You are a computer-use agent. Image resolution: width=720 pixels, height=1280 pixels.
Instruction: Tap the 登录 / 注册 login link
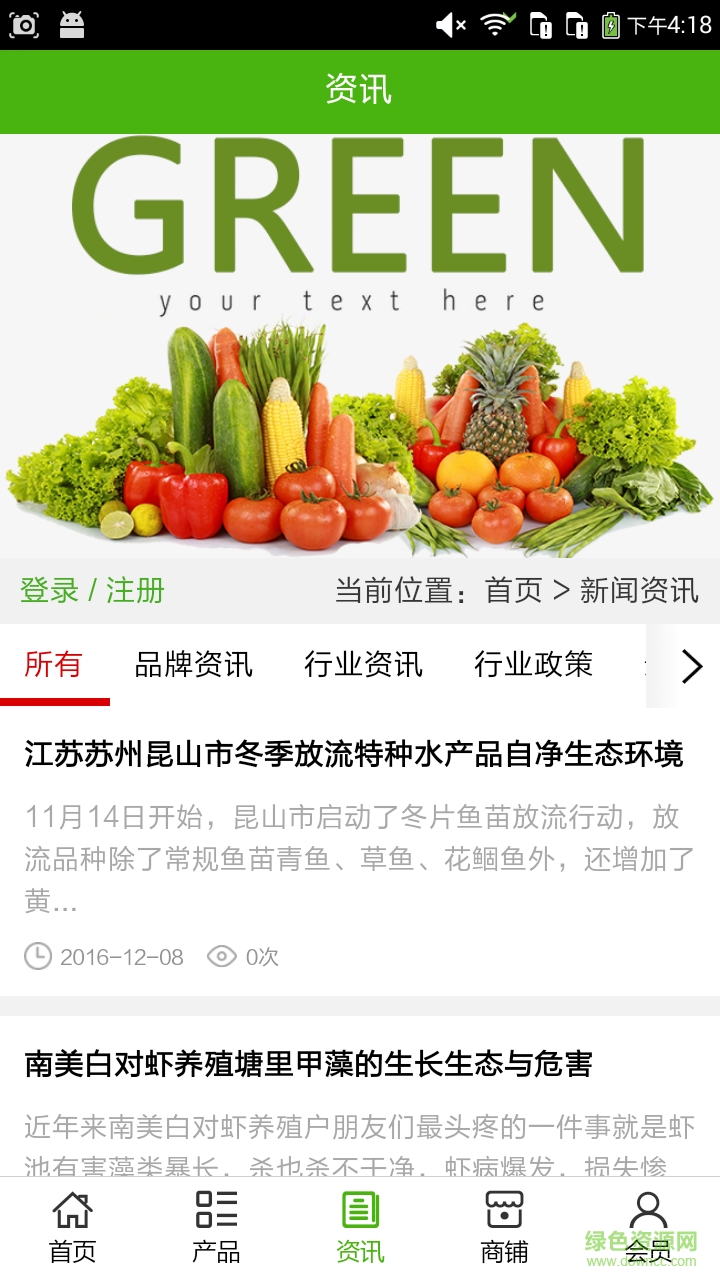click(x=92, y=590)
